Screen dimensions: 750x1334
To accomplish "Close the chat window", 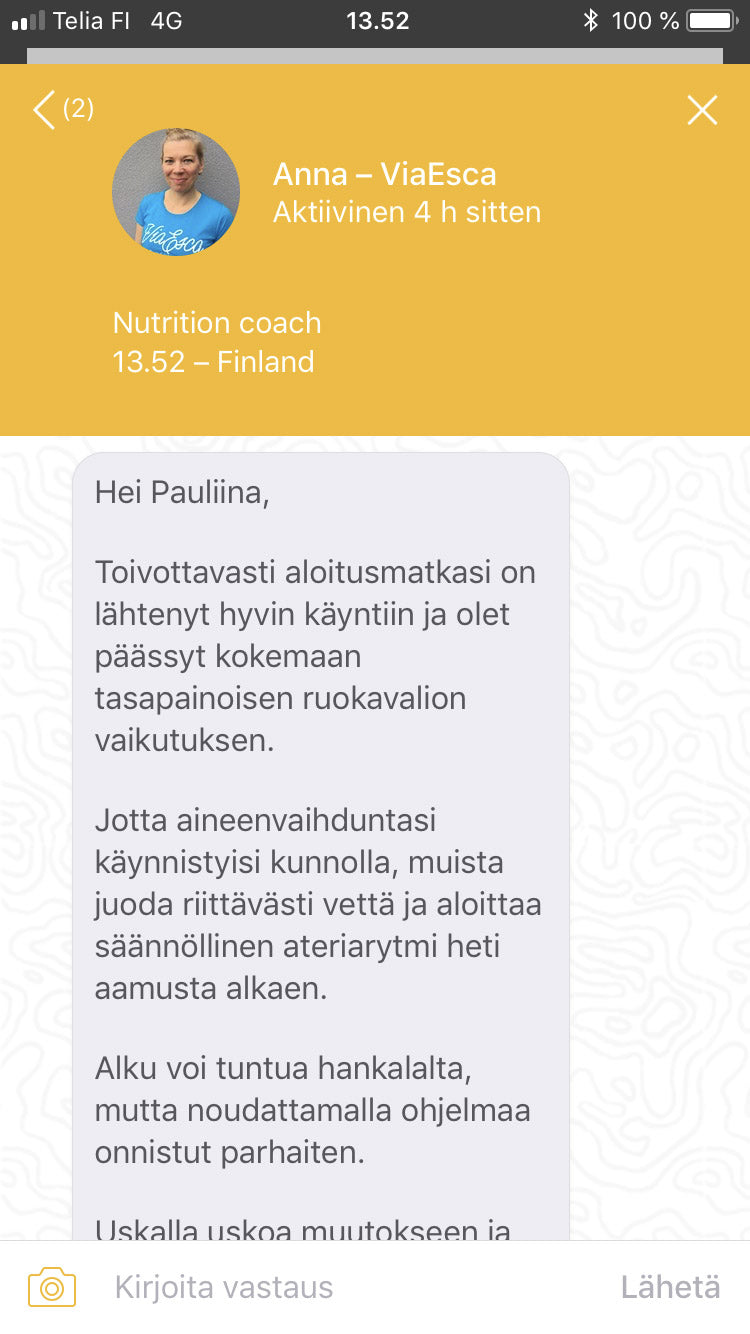I will pos(702,110).
